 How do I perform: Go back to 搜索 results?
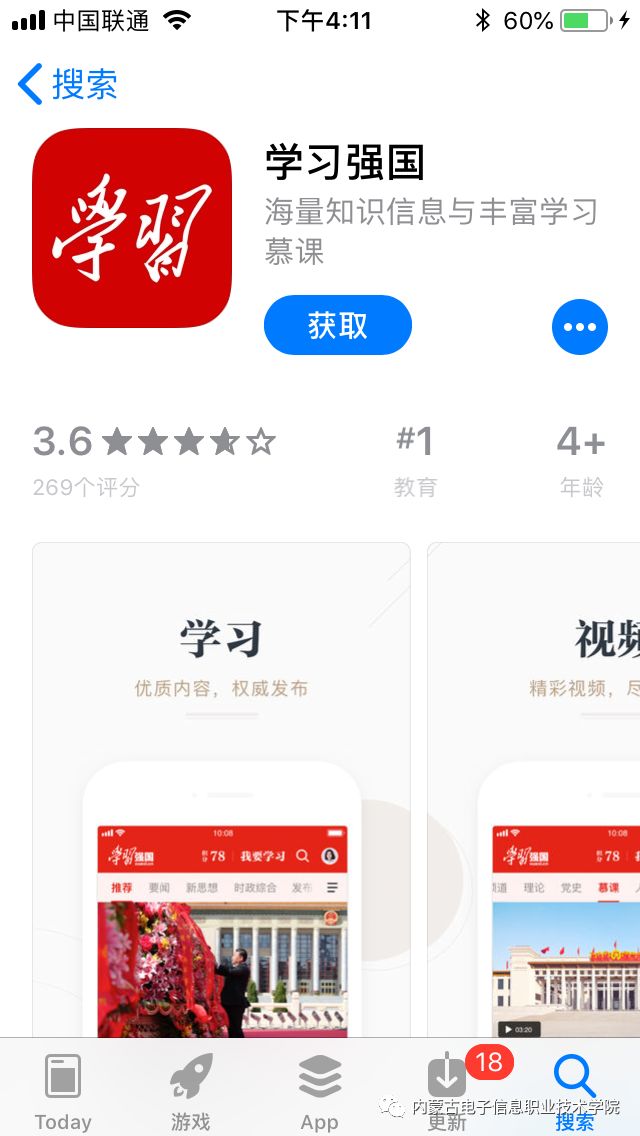point(67,84)
